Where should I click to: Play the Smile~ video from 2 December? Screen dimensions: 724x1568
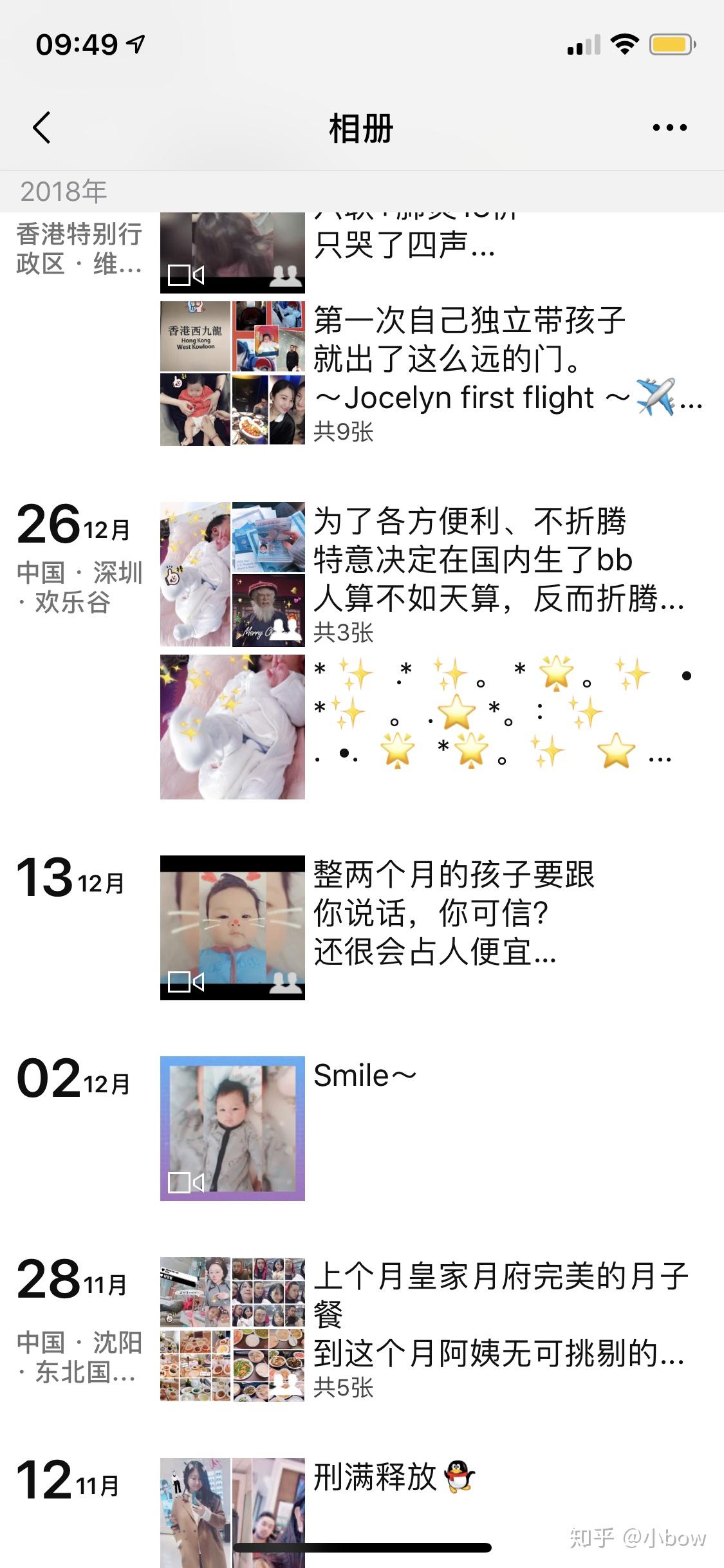coord(232,1128)
